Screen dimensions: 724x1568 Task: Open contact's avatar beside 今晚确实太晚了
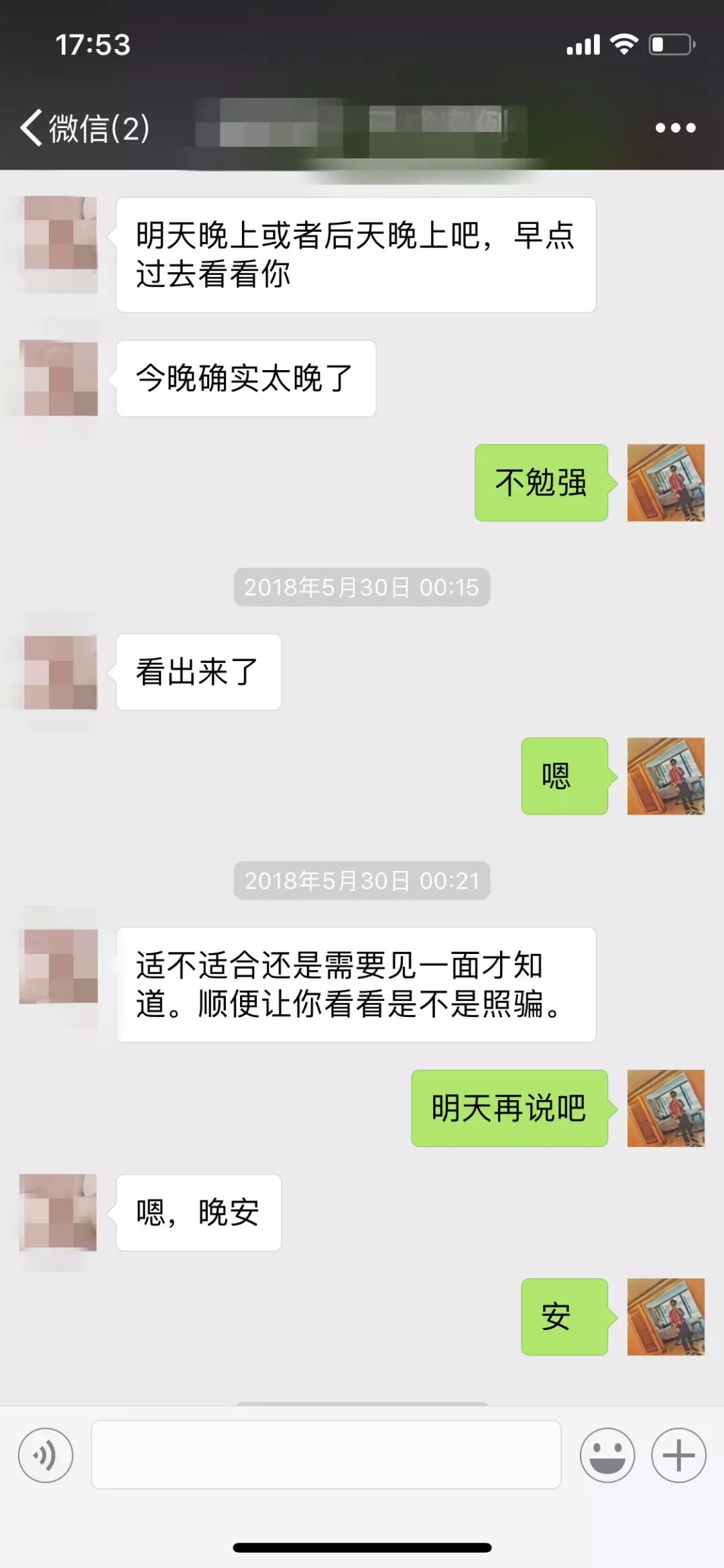click(x=60, y=378)
